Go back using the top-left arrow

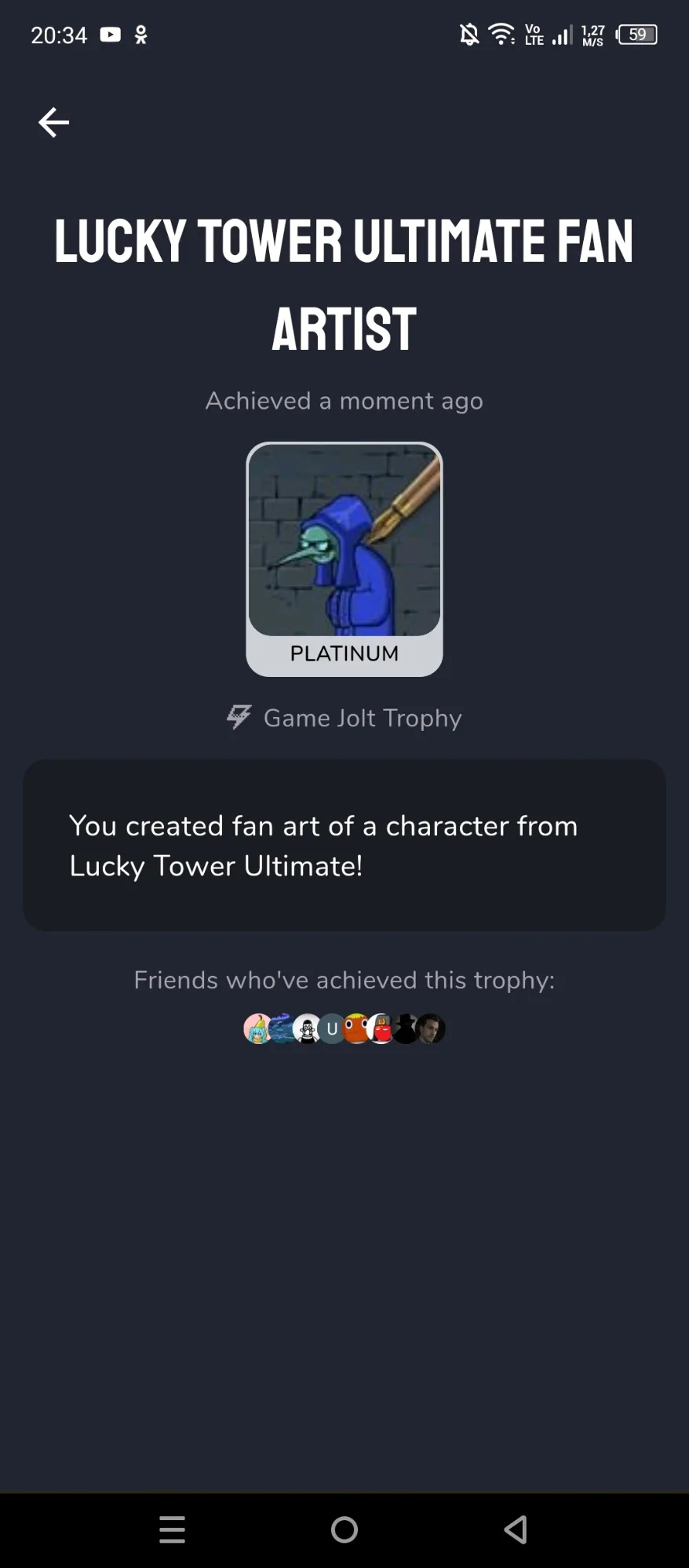point(53,122)
